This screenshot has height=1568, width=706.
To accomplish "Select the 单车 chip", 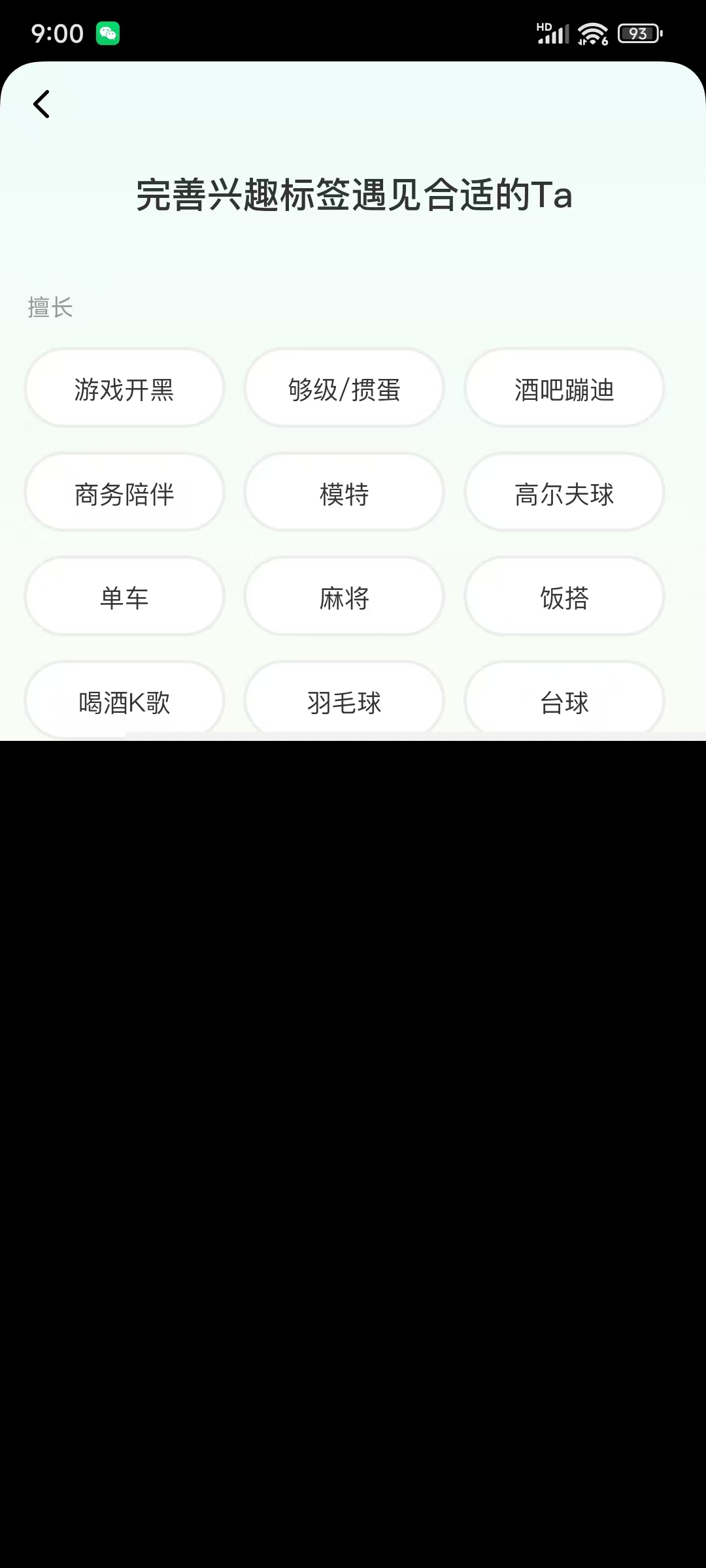I will 124,597.
